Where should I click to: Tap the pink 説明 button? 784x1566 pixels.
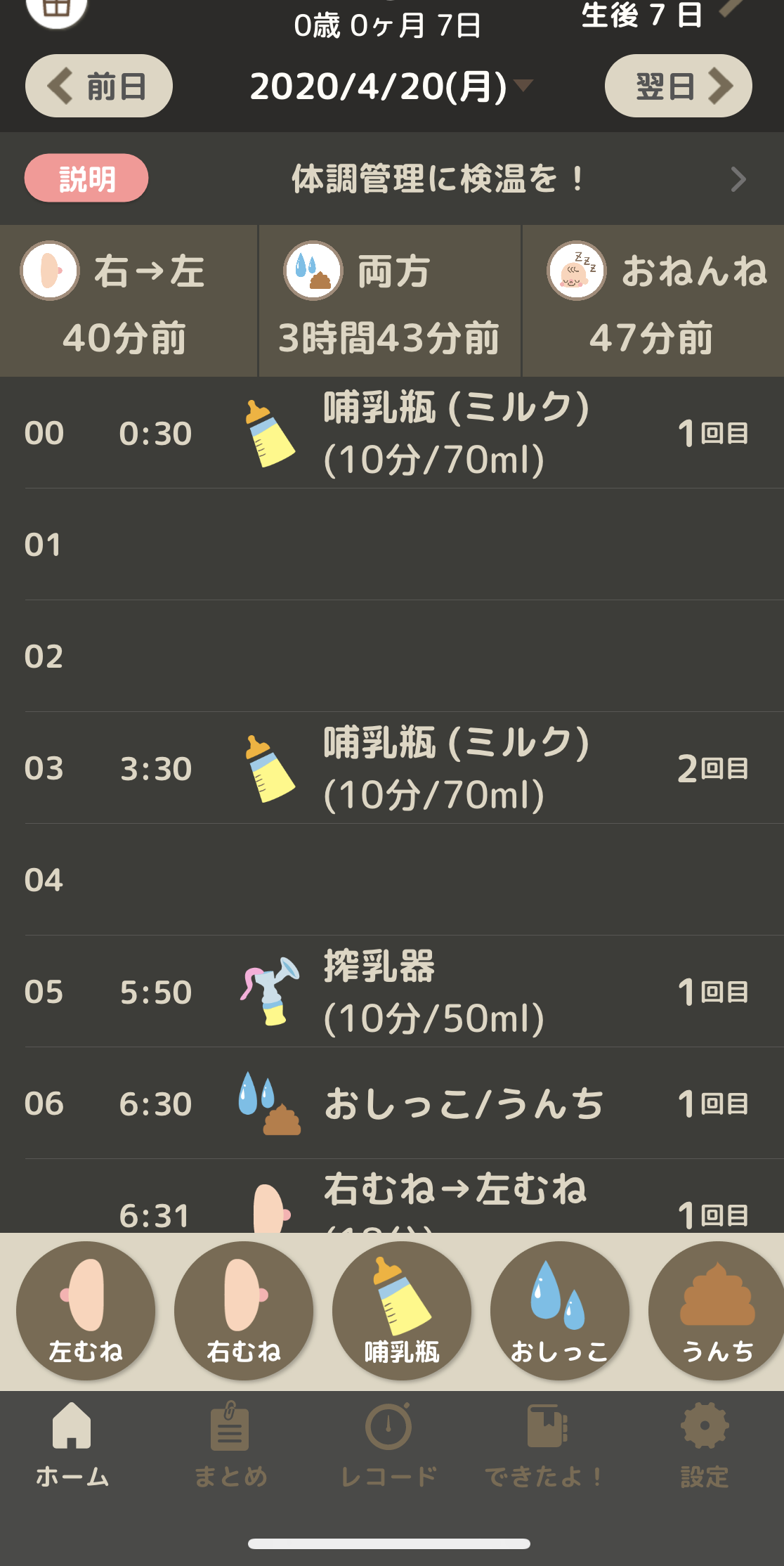86,178
